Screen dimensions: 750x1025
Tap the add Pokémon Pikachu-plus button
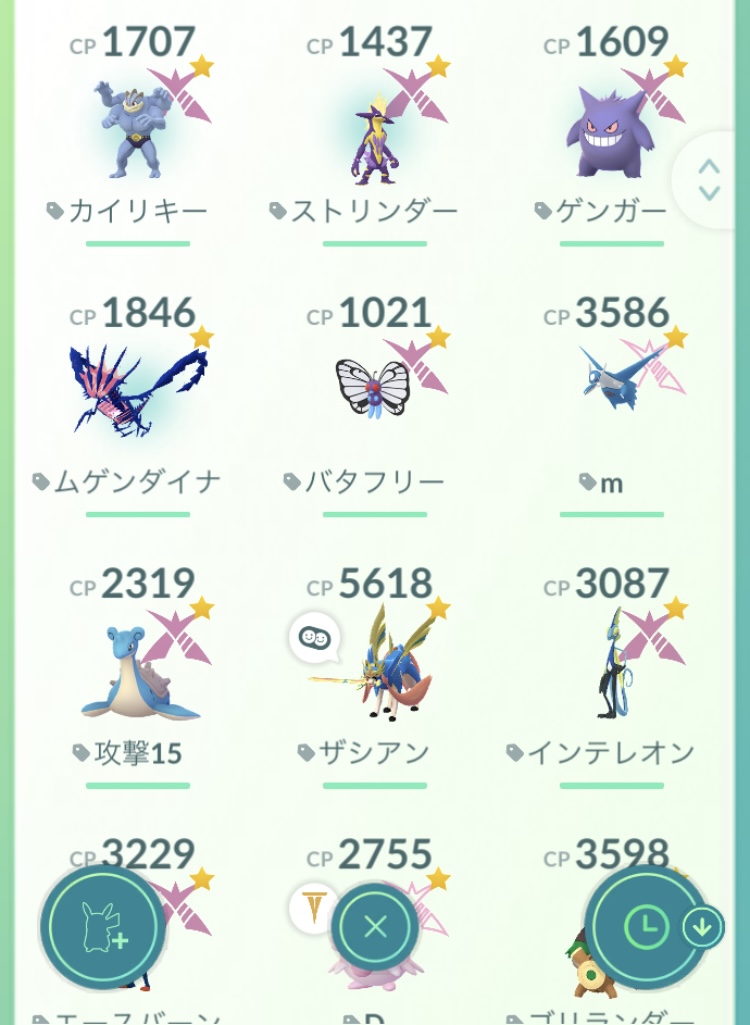click(100, 927)
